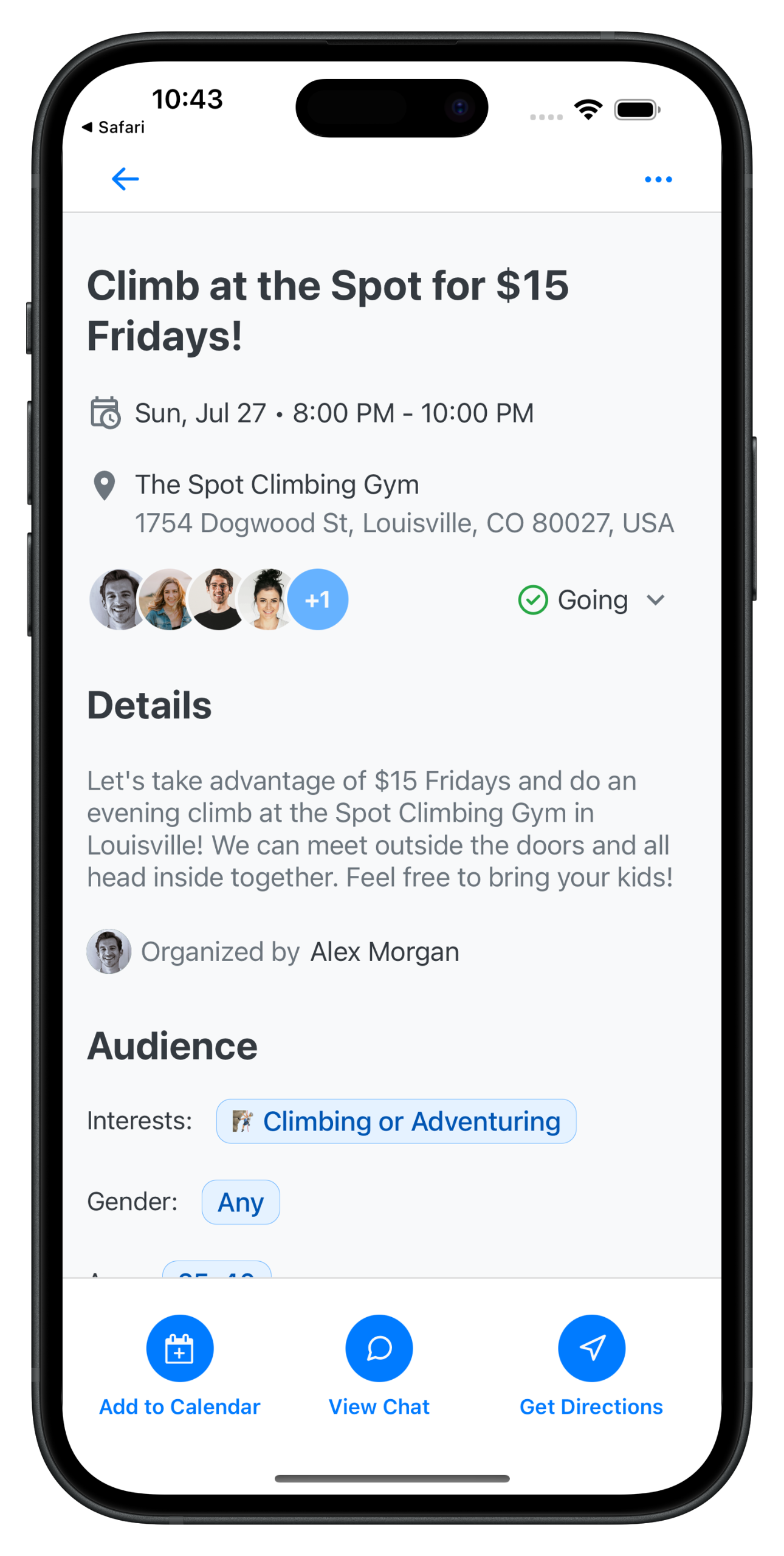Image resolution: width=784 pixels, height=1556 pixels.
Task: View the event chat
Action: click(379, 1366)
